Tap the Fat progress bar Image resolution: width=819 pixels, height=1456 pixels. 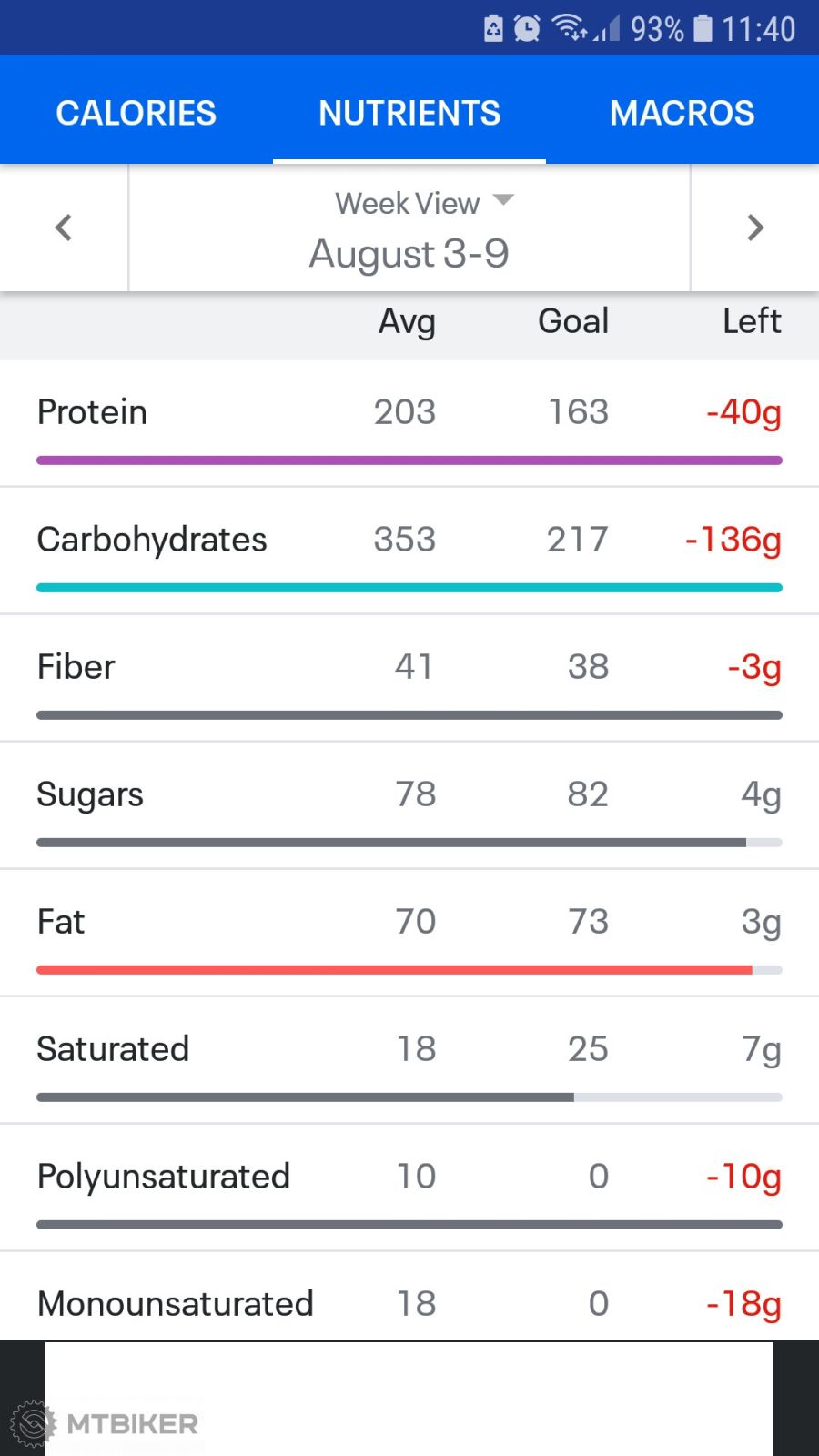pos(409,968)
